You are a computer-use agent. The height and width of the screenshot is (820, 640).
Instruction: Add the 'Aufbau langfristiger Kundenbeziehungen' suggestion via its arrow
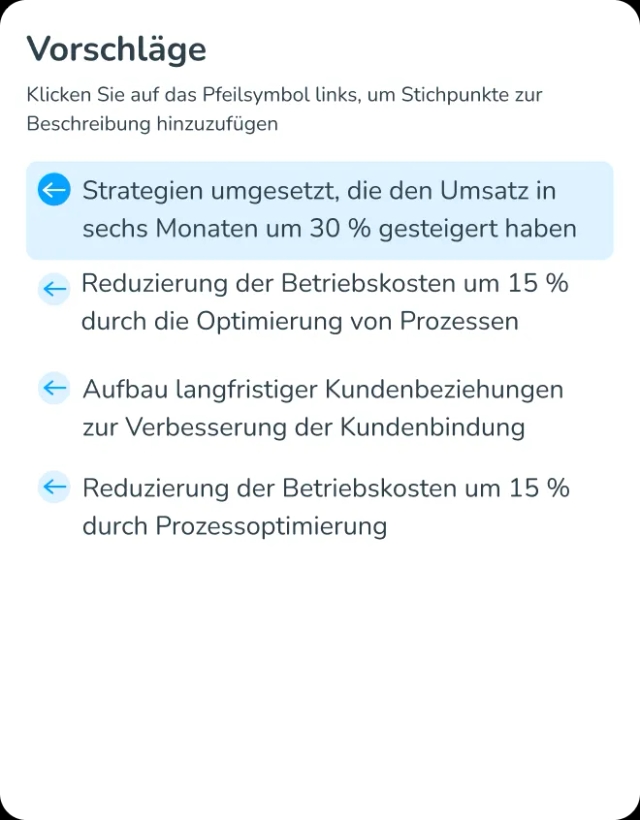click(53, 388)
